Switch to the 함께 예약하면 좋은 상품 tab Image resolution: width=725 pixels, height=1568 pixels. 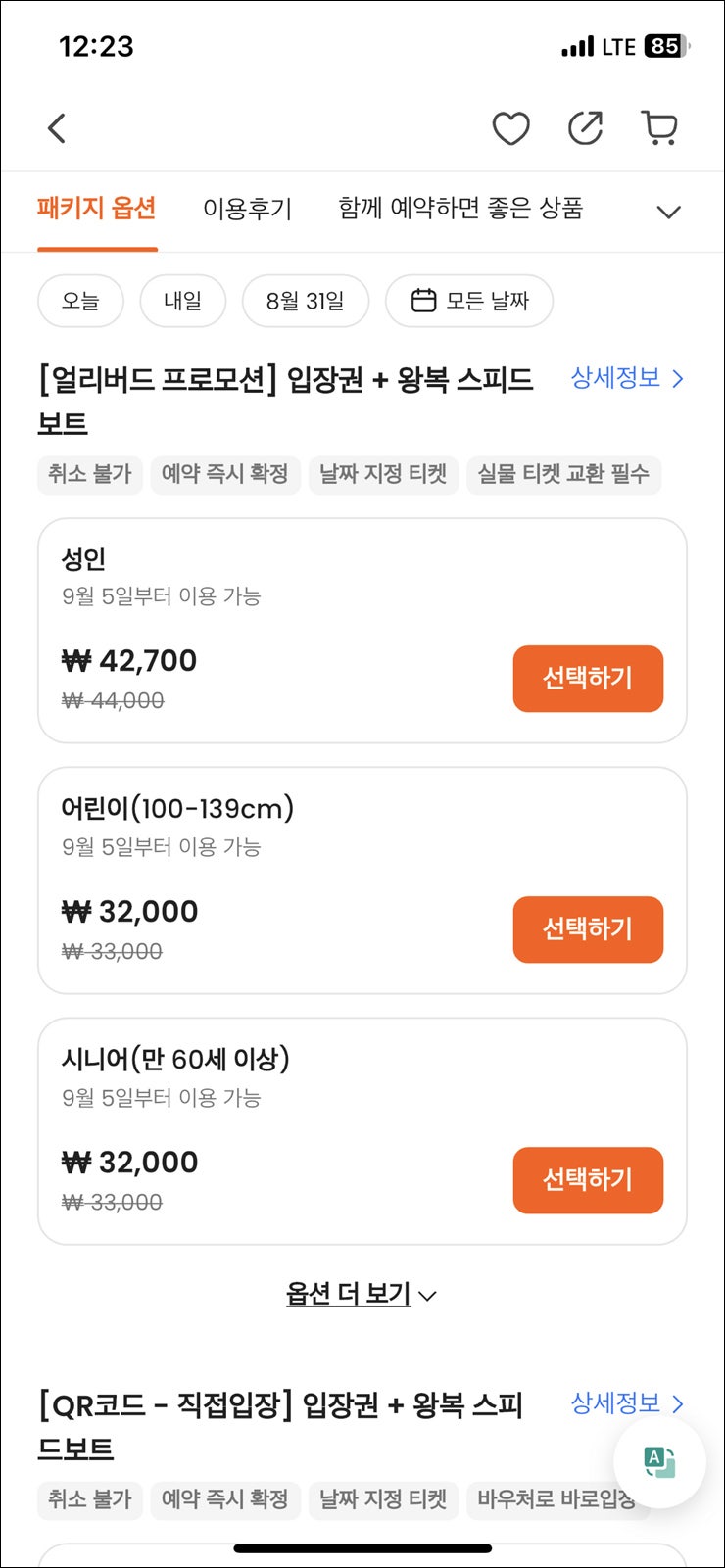460,209
